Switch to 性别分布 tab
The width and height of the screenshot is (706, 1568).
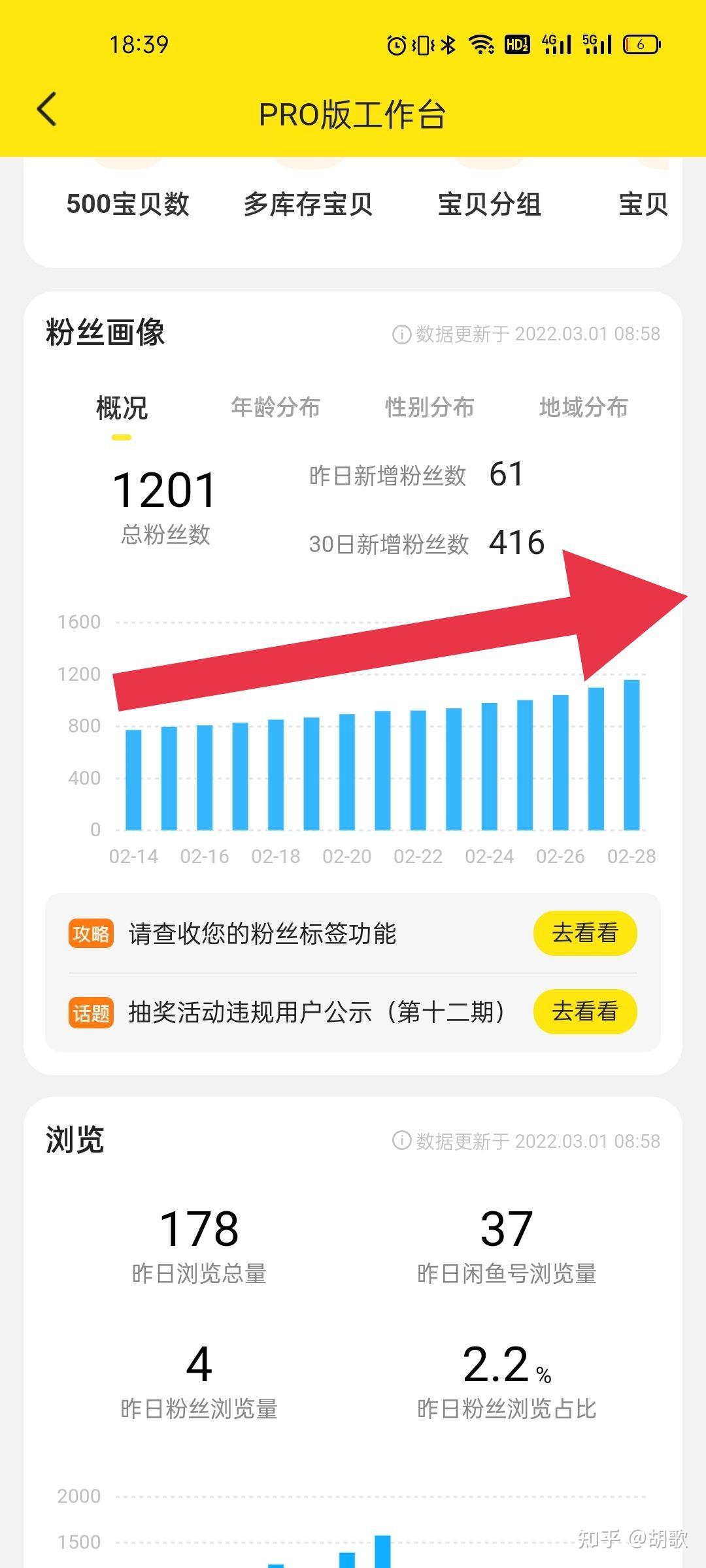coord(429,407)
